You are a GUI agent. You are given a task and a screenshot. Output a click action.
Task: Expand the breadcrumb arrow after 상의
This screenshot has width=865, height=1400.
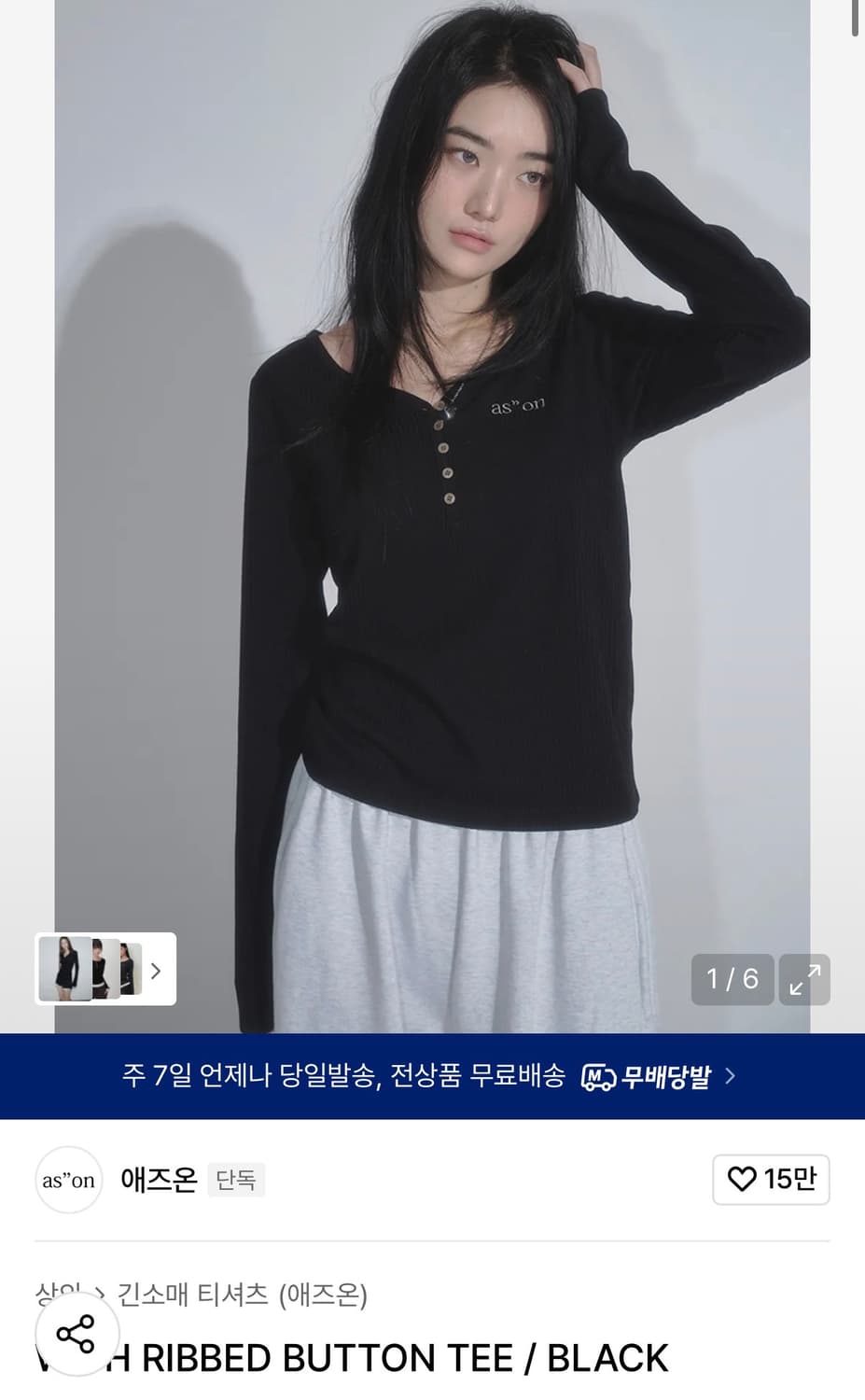(100, 1293)
